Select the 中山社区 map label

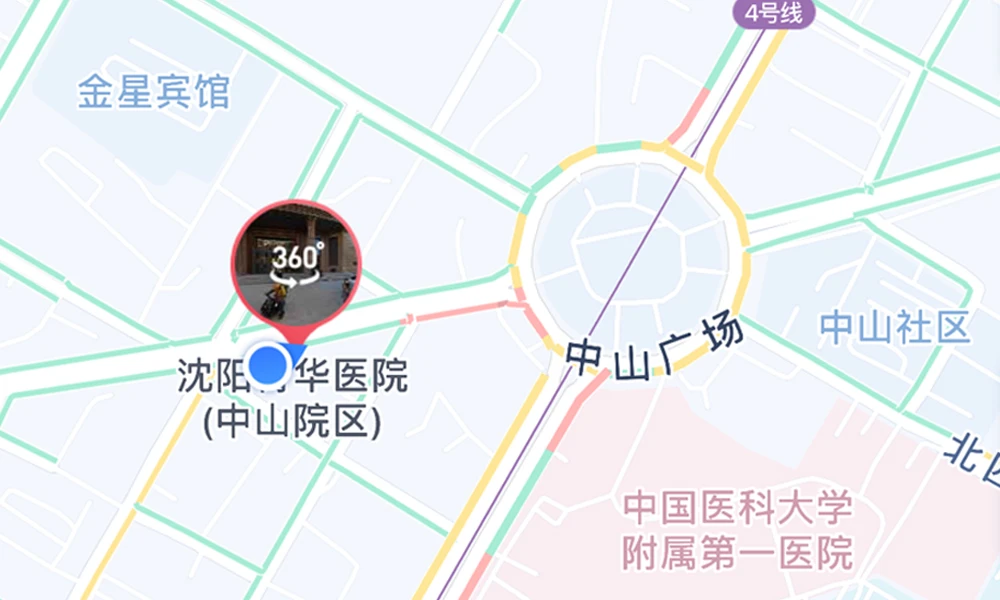pos(895,327)
